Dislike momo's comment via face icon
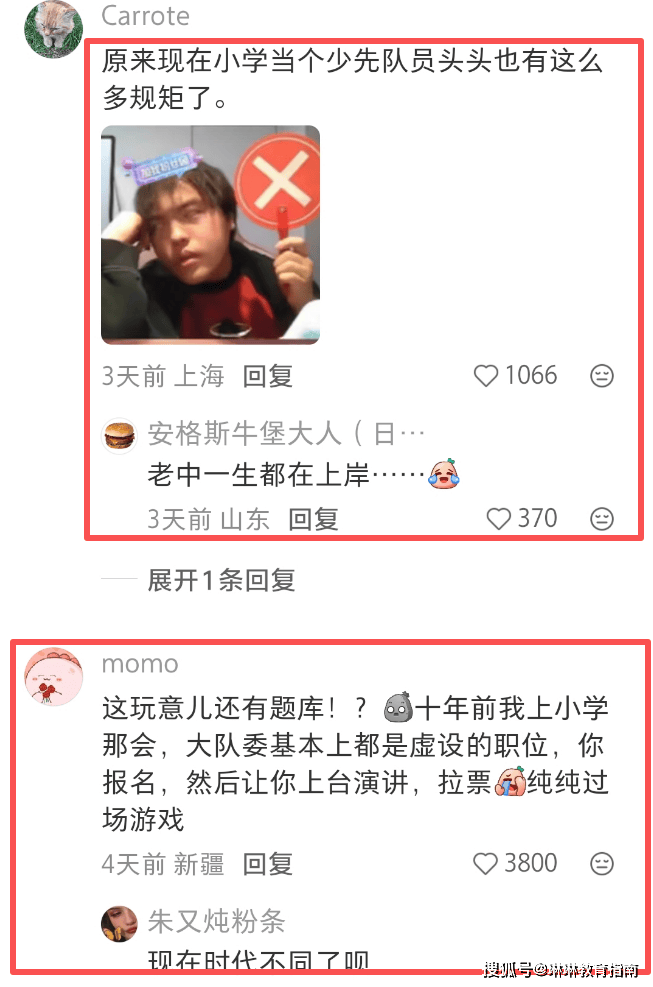Viewport: 653px width, 987px height. point(601,864)
